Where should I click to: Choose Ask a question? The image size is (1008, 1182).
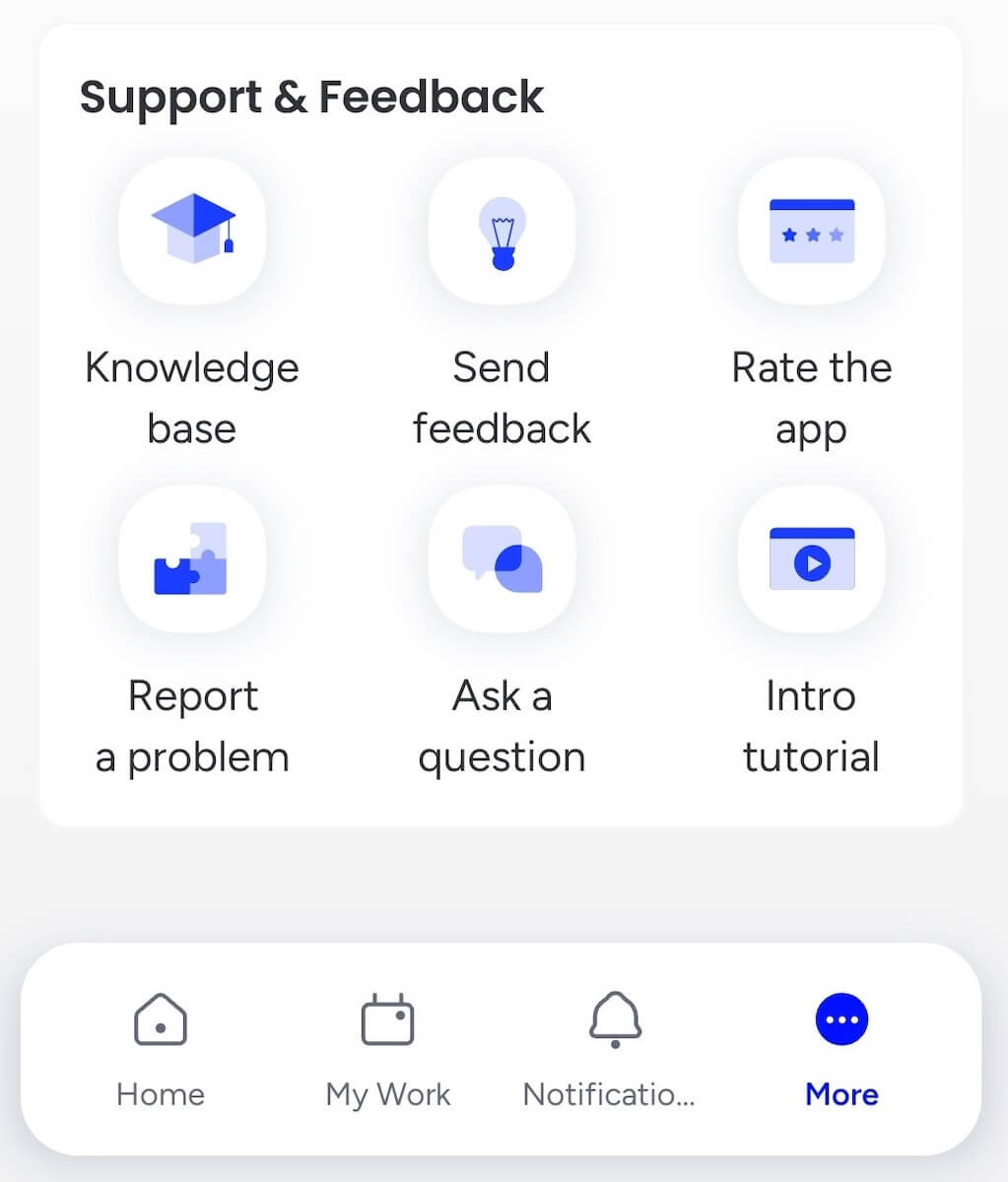click(502, 559)
